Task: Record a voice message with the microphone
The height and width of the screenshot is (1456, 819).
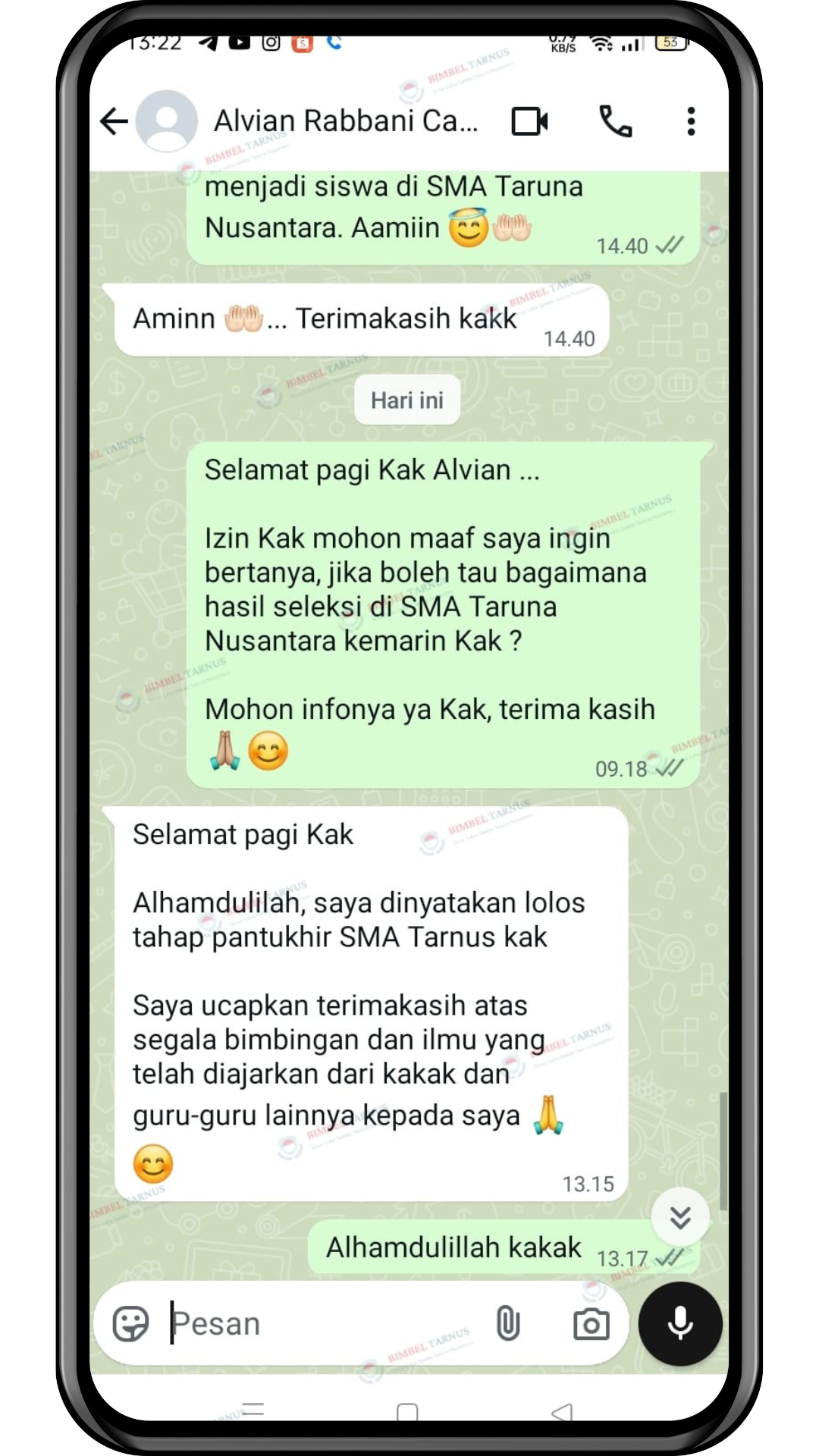Action: pos(680,1324)
